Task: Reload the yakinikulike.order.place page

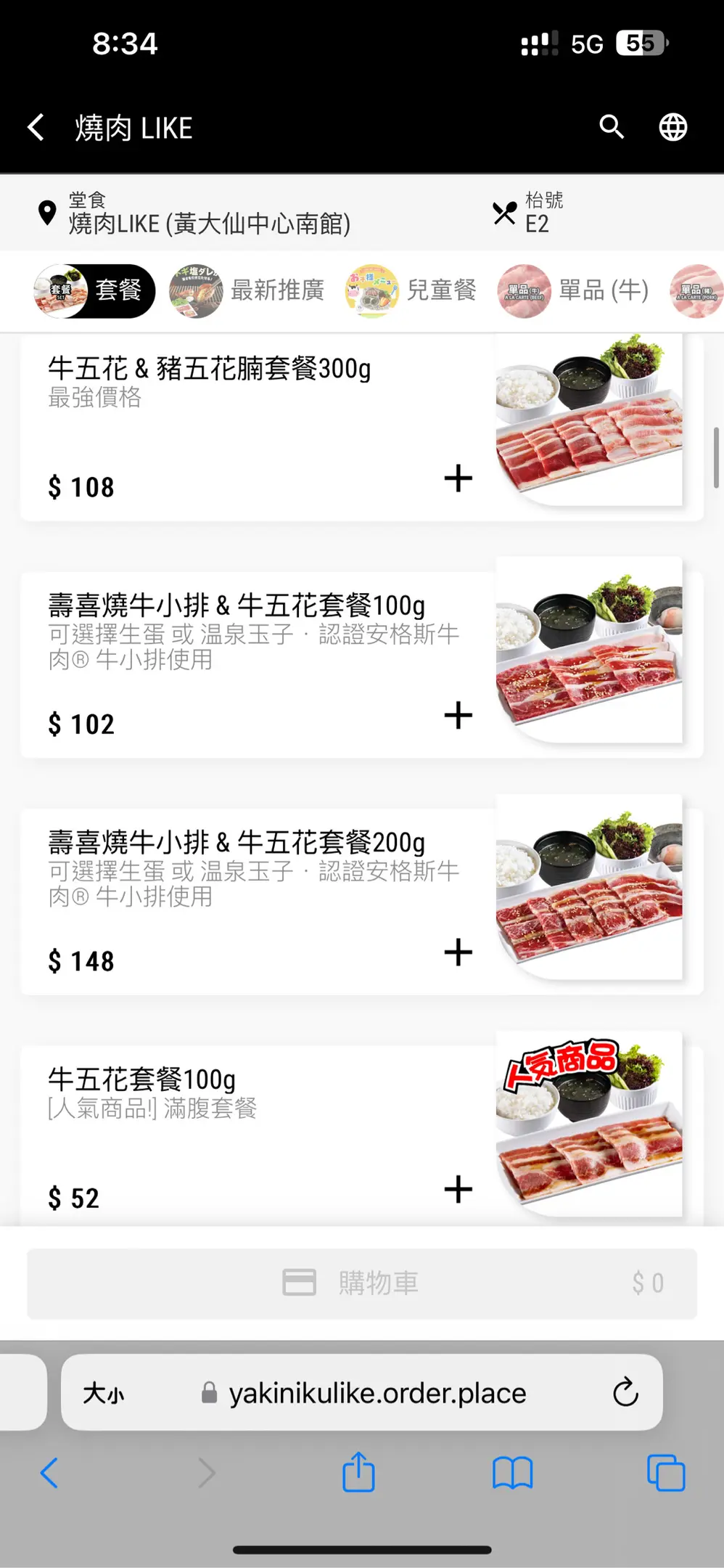Action: pos(625,1392)
